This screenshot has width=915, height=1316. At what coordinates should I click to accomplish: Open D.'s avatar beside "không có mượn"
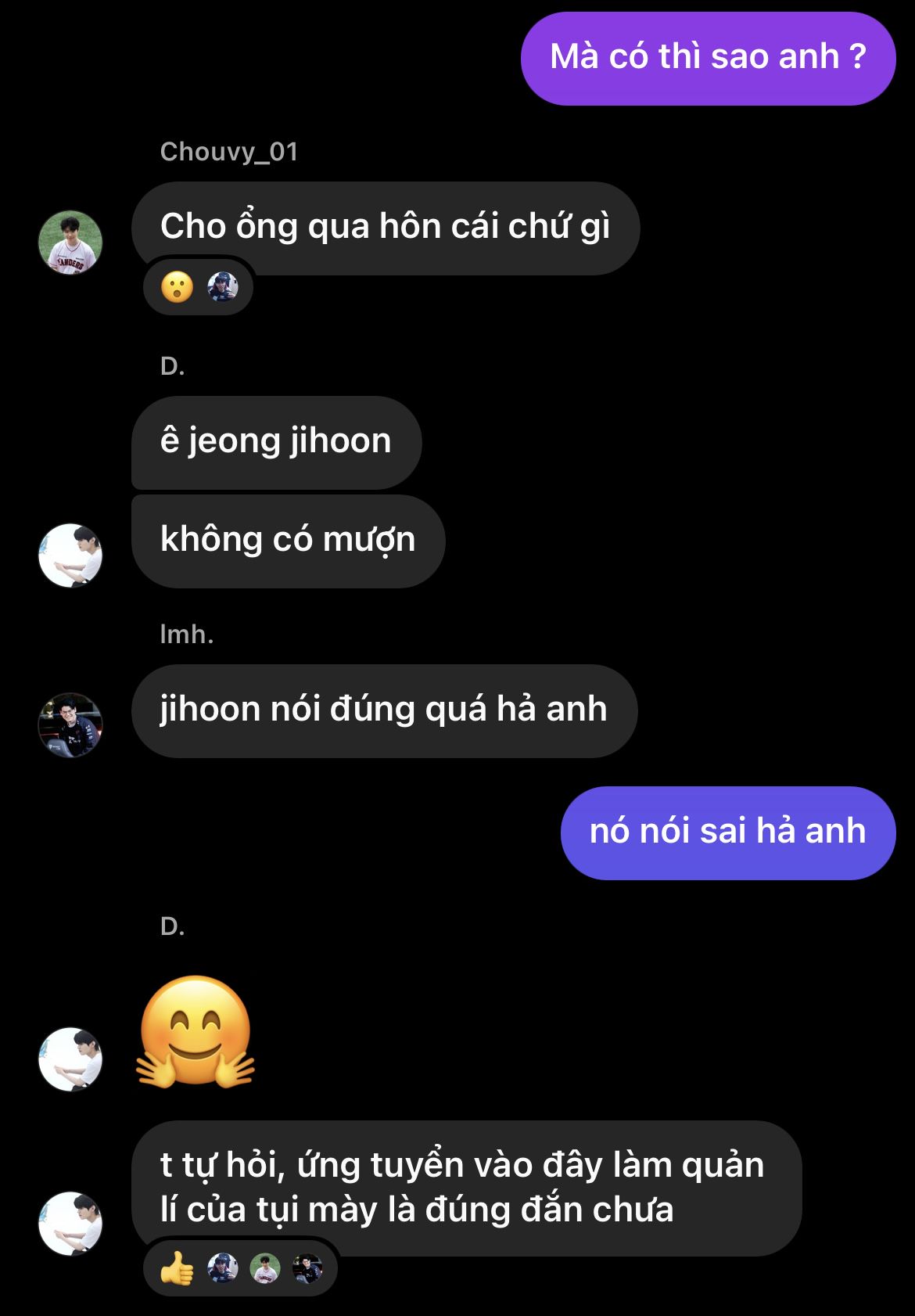click(70, 556)
